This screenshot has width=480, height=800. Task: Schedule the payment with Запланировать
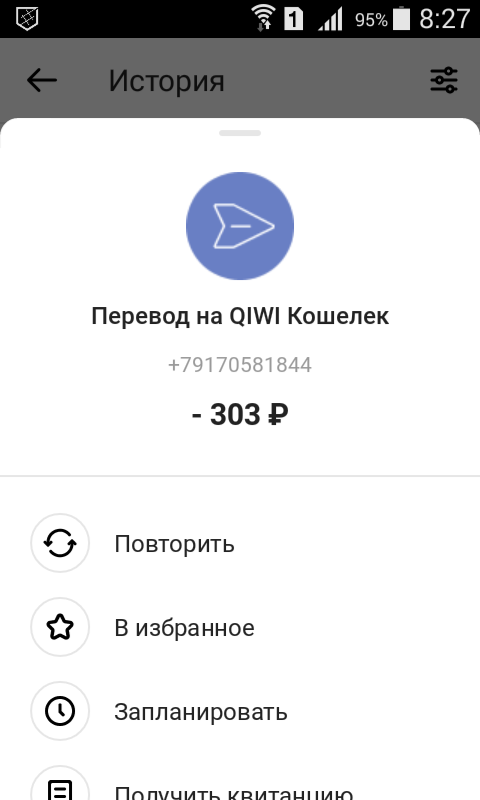click(x=240, y=711)
